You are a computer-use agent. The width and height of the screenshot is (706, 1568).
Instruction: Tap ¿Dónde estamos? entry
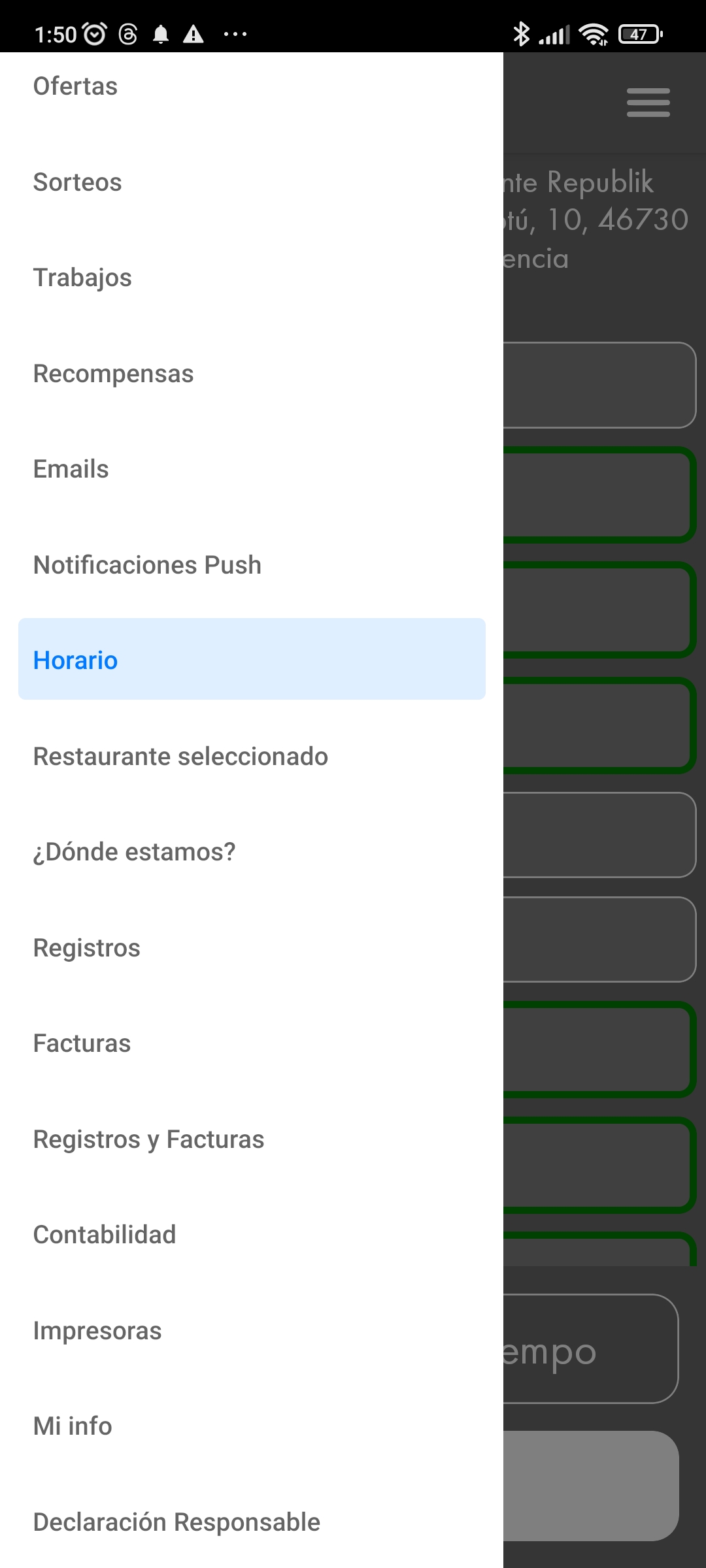pyautogui.click(x=134, y=852)
